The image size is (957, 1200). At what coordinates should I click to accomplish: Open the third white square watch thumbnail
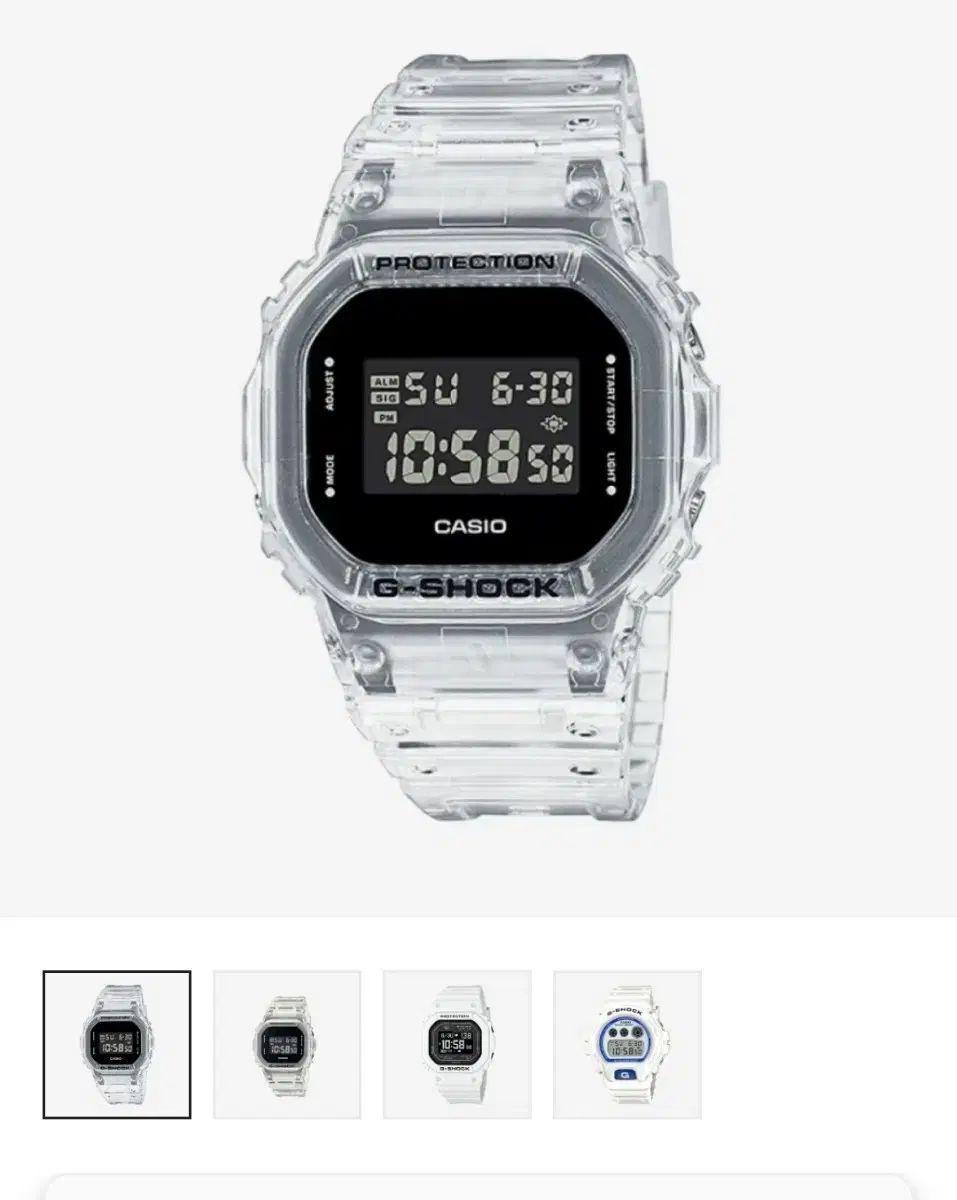457,1044
